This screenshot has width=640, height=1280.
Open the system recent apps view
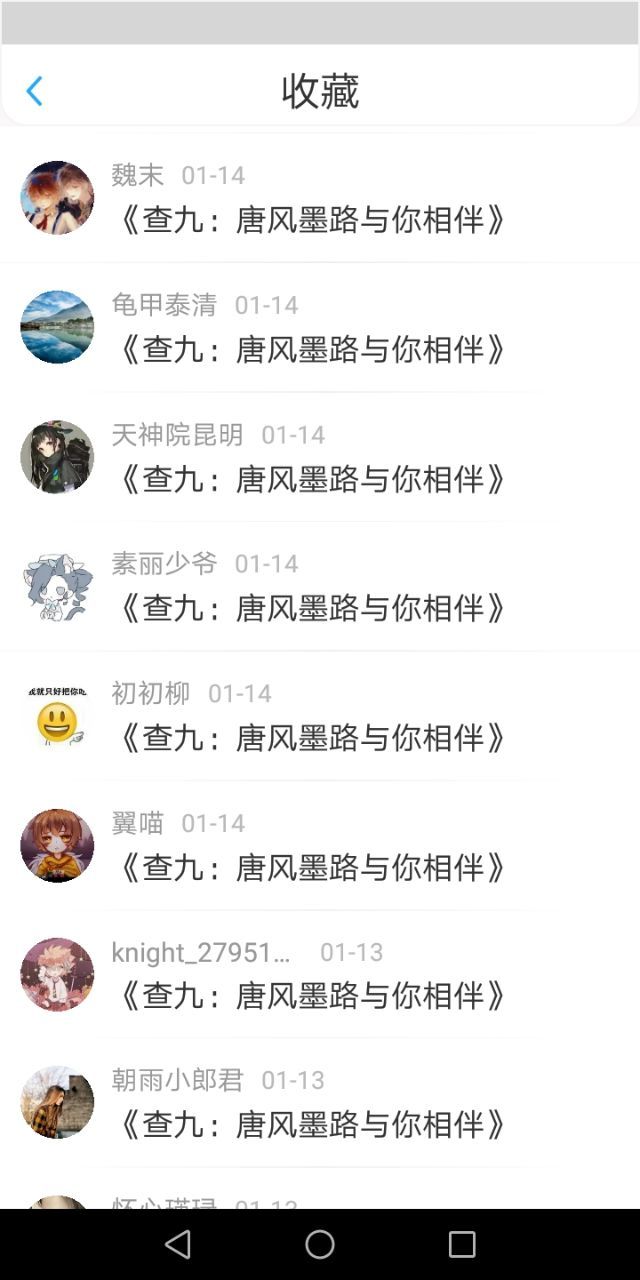[462, 1244]
